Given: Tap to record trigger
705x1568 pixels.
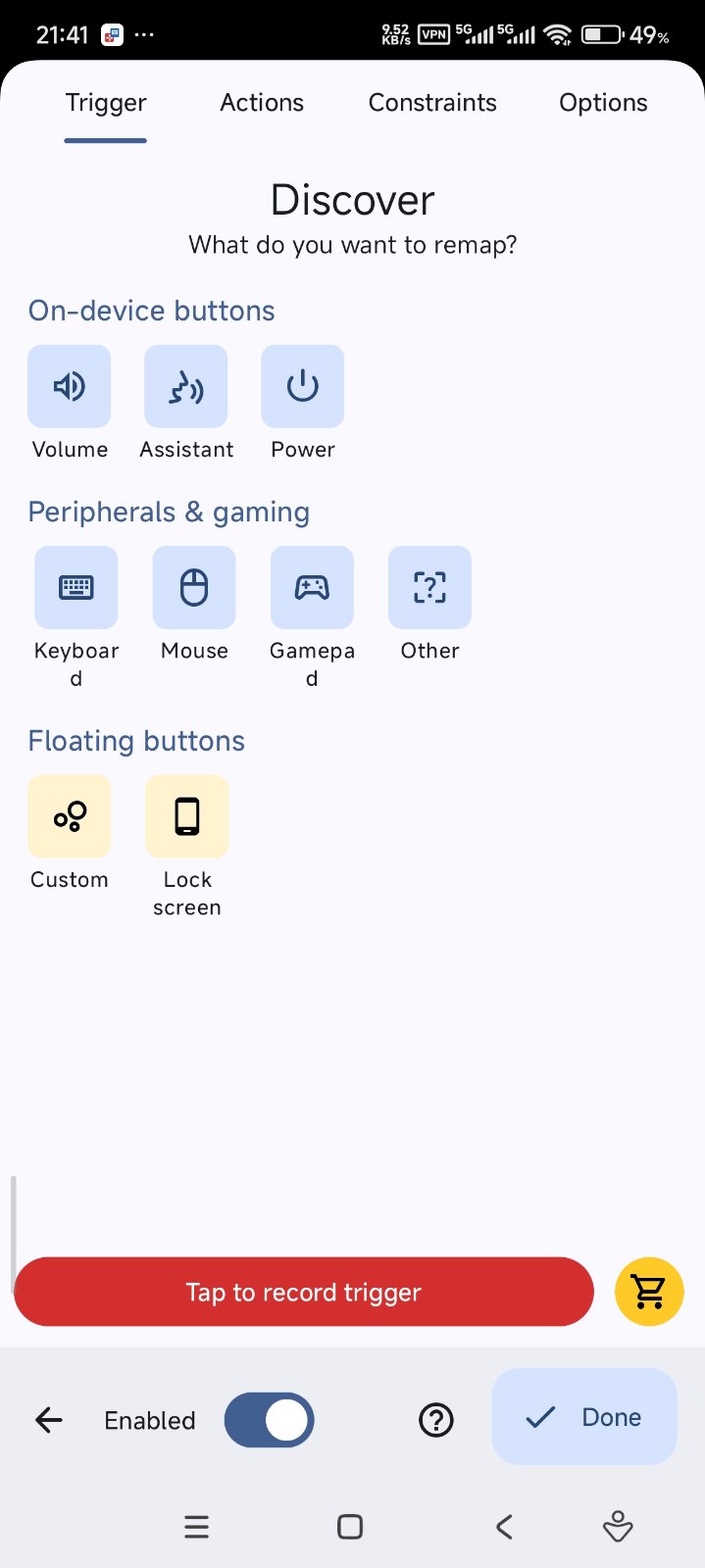Looking at the screenshot, I should [304, 1292].
